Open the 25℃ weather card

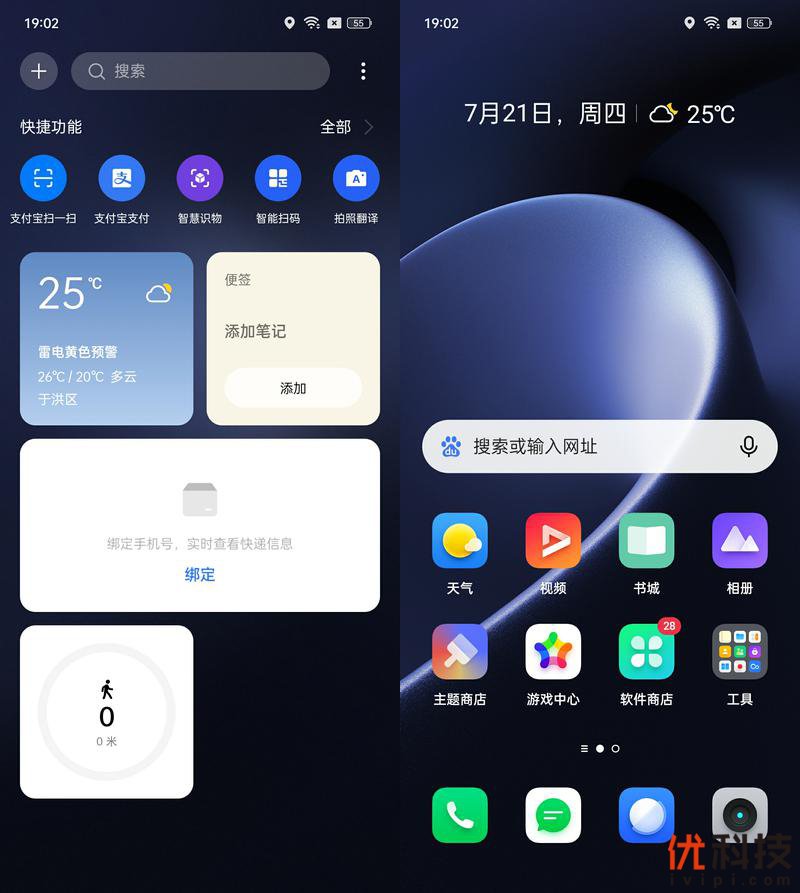[106, 338]
